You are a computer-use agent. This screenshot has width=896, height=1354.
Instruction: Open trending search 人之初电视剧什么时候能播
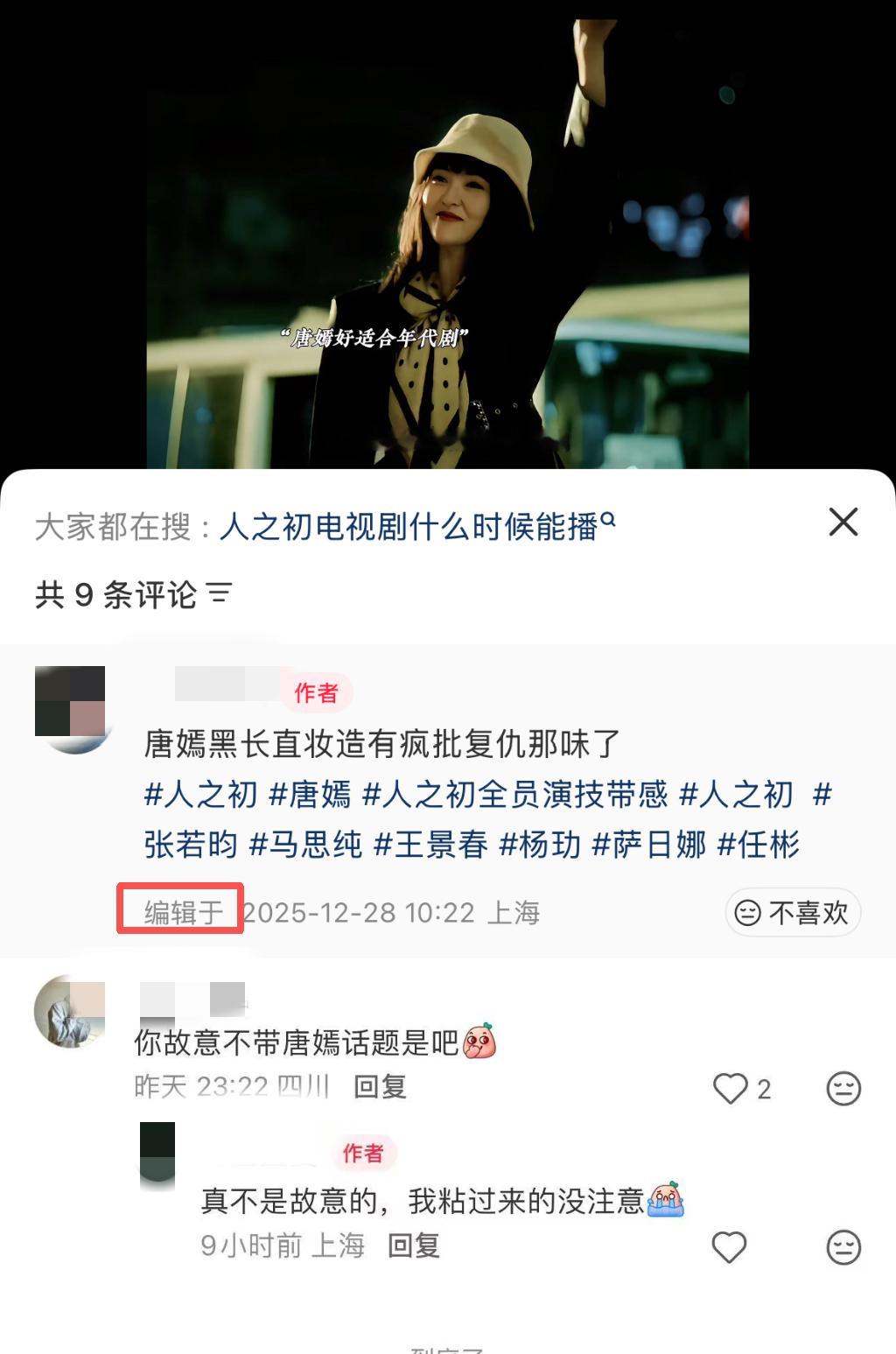coord(411,520)
